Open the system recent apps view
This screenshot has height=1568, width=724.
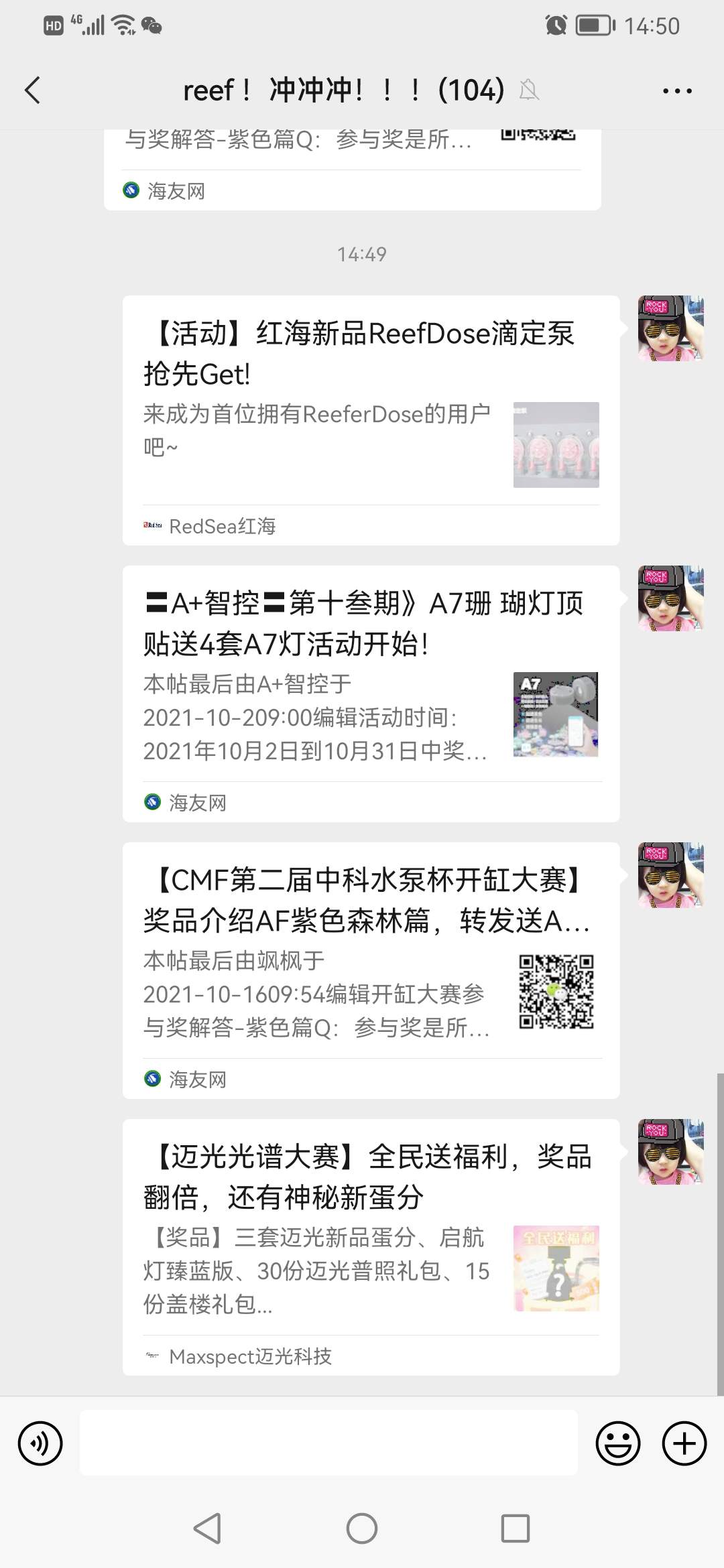coord(516,1528)
